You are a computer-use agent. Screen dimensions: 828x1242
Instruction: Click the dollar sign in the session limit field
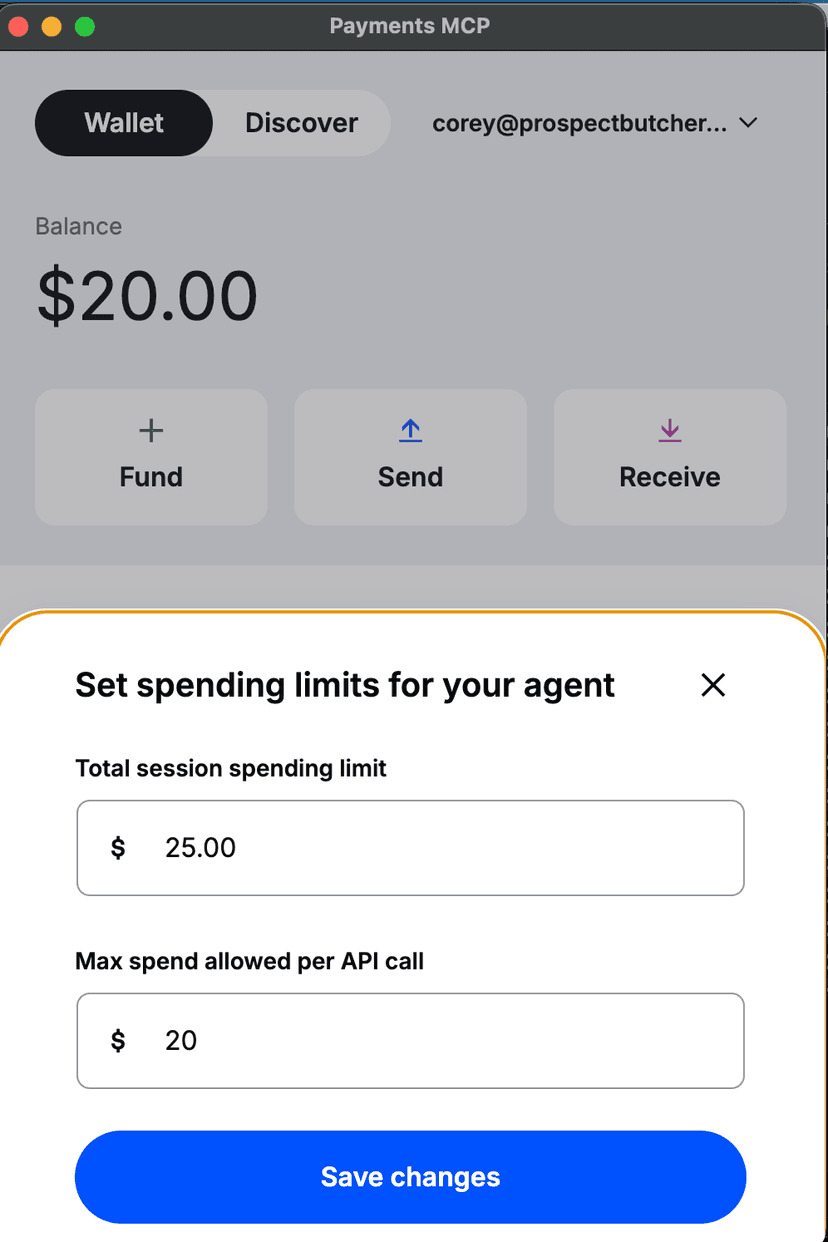pyautogui.click(x=118, y=847)
